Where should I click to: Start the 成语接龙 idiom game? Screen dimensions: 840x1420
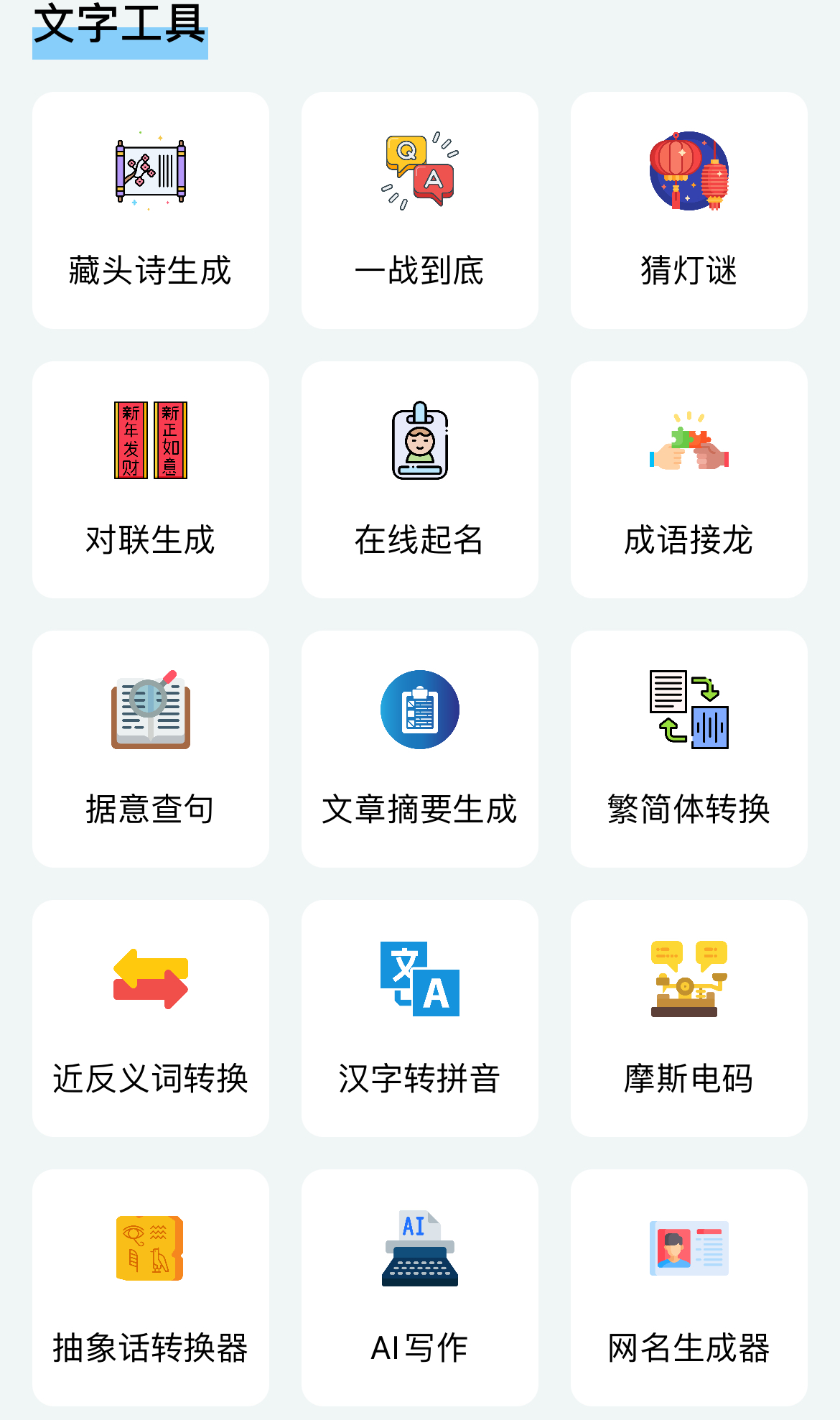click(689, 480)
